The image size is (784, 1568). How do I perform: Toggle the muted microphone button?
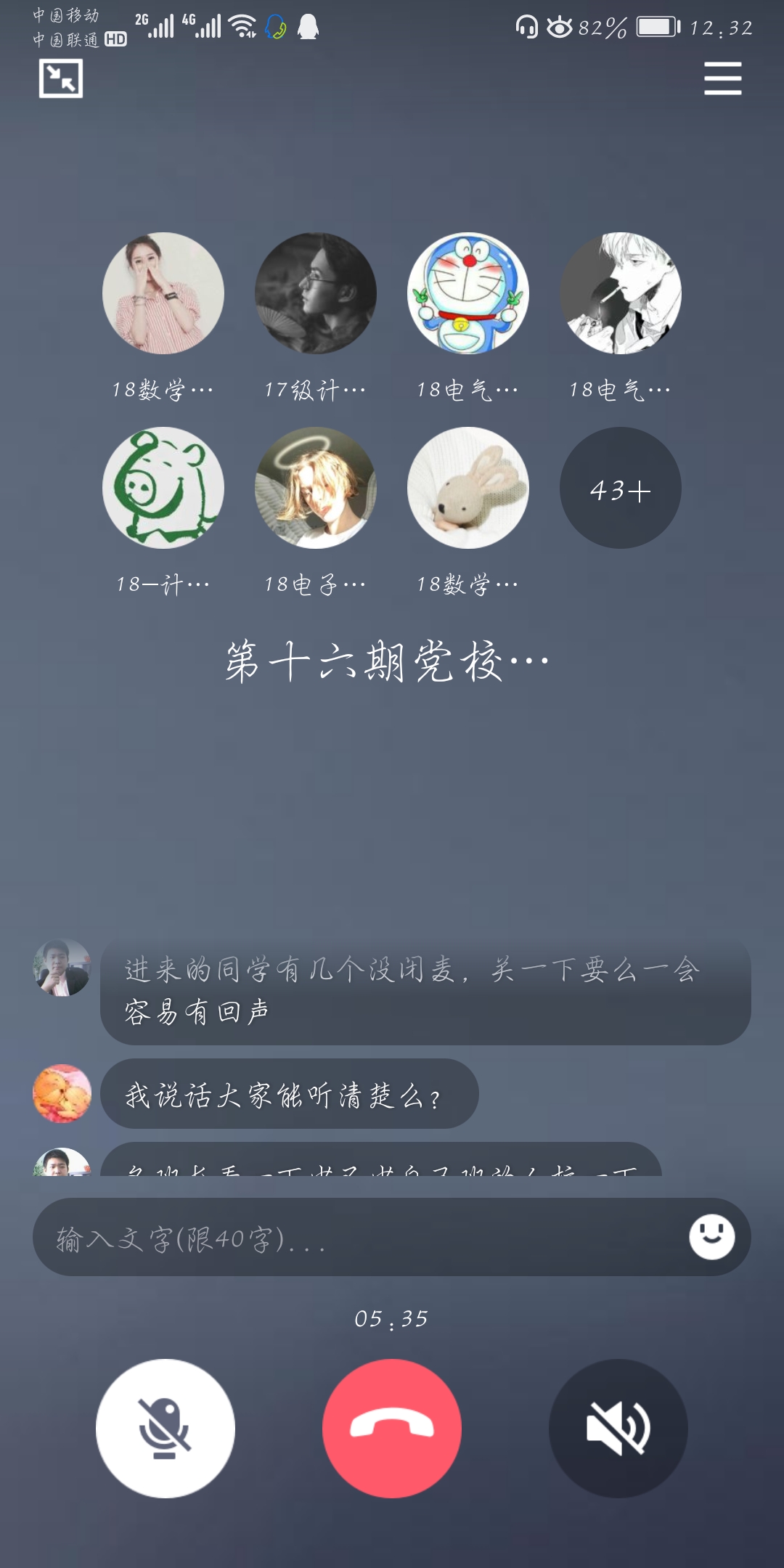tap(166, 1428)
